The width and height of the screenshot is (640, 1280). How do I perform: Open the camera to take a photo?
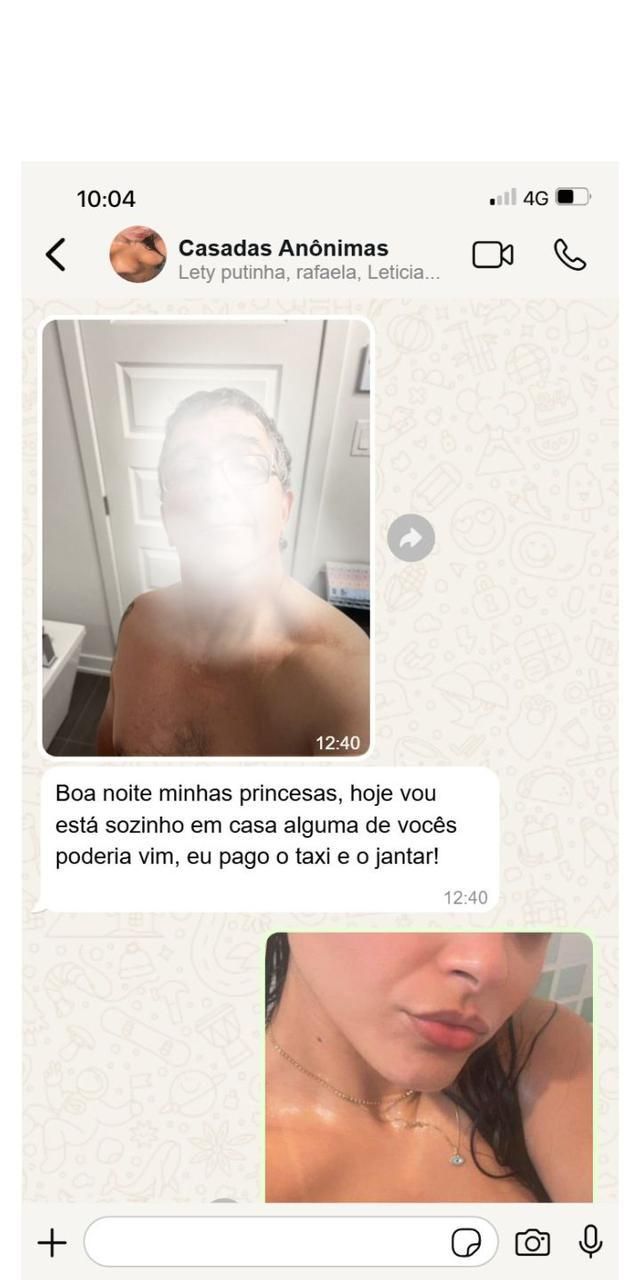click(532, 1243)
